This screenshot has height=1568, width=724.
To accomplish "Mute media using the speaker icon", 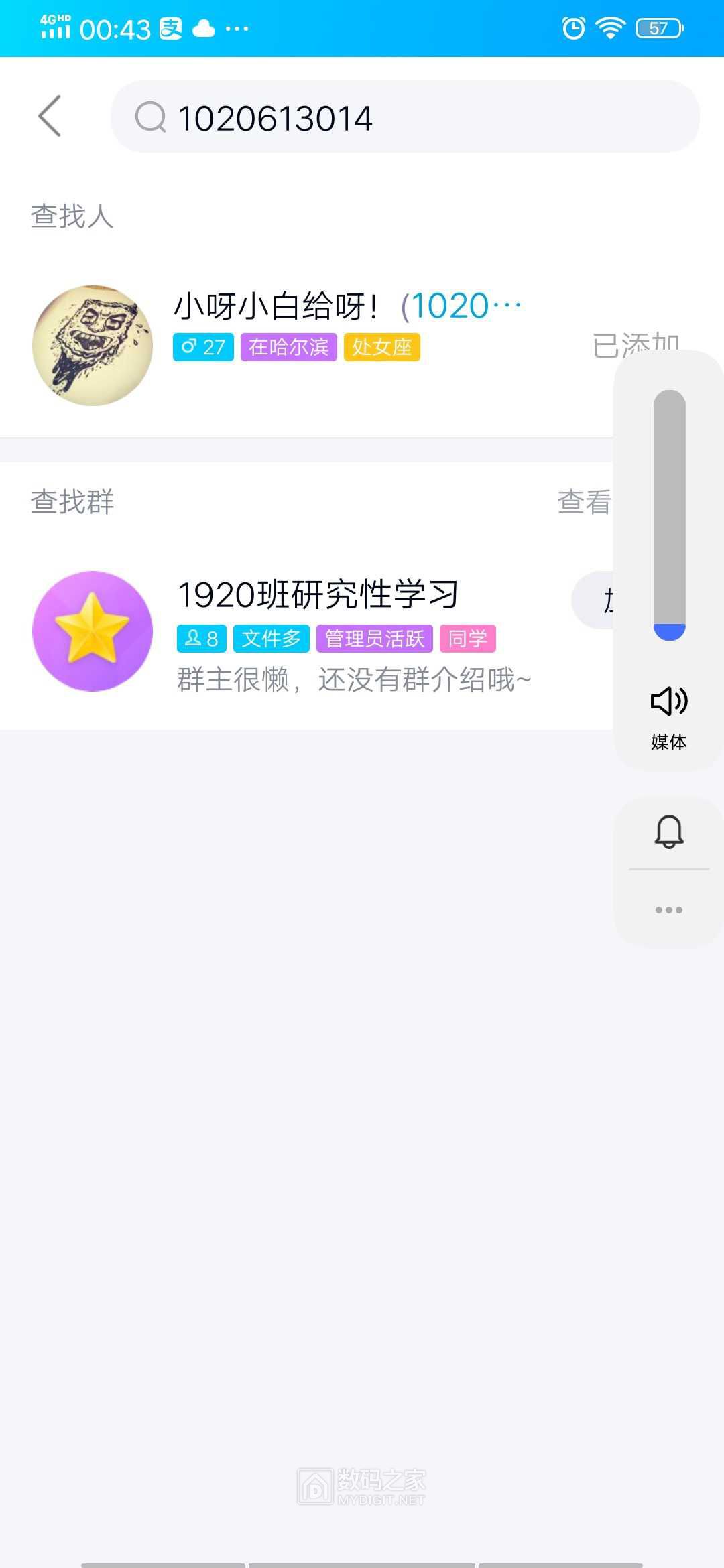I will coord(669,702).
